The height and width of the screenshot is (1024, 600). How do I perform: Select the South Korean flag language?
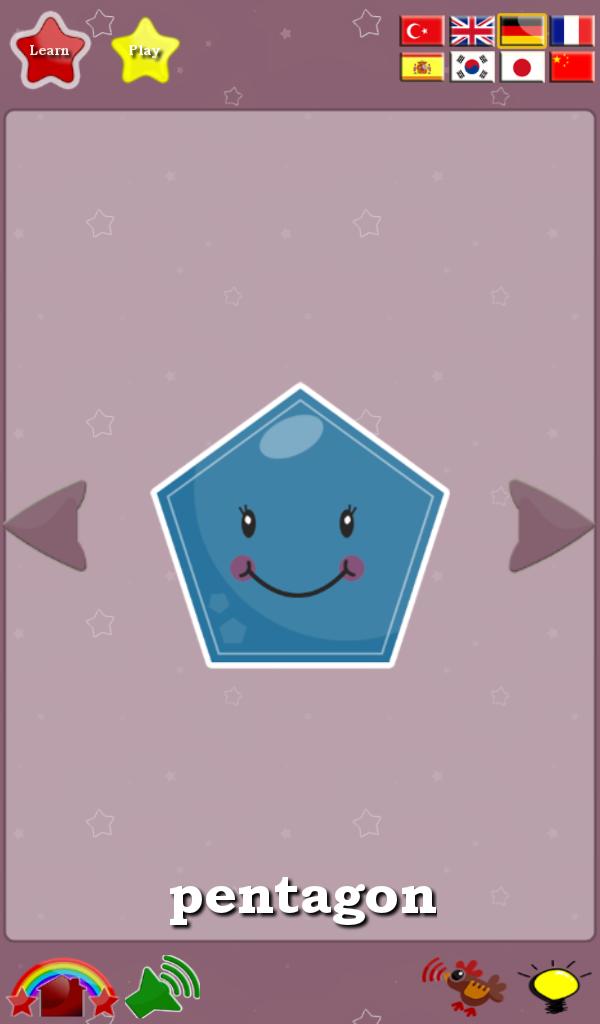(x=472, y=67)
